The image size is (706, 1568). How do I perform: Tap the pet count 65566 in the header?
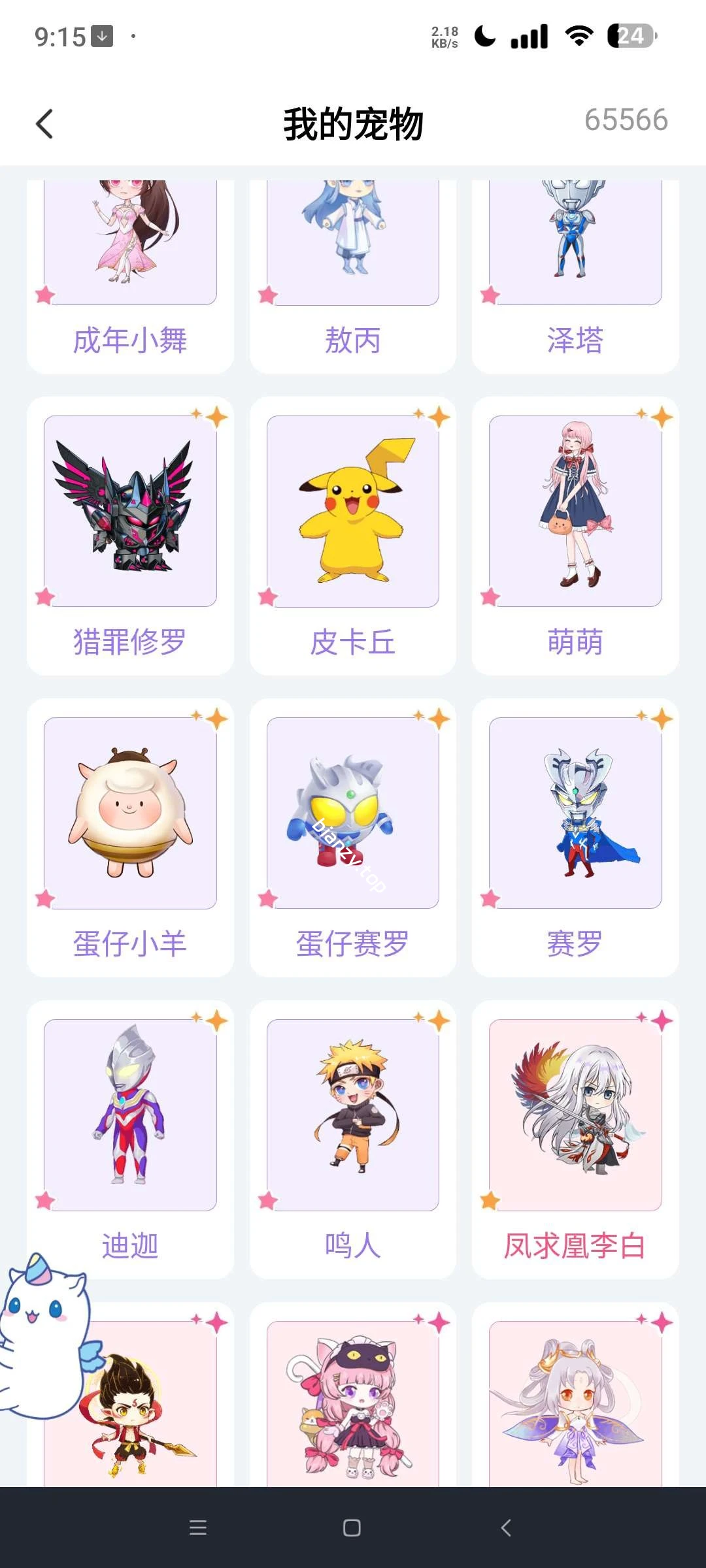[626, 120]
